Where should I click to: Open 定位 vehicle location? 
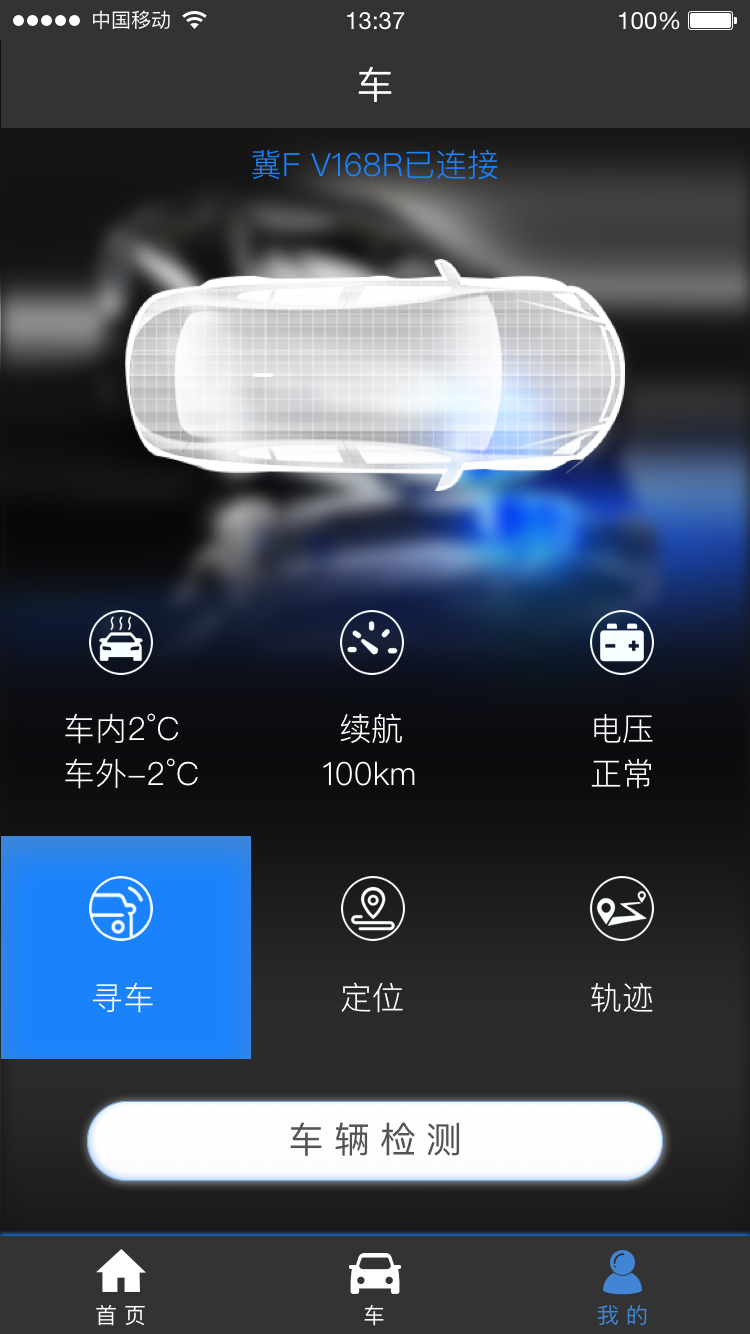[x=372, y=946]
